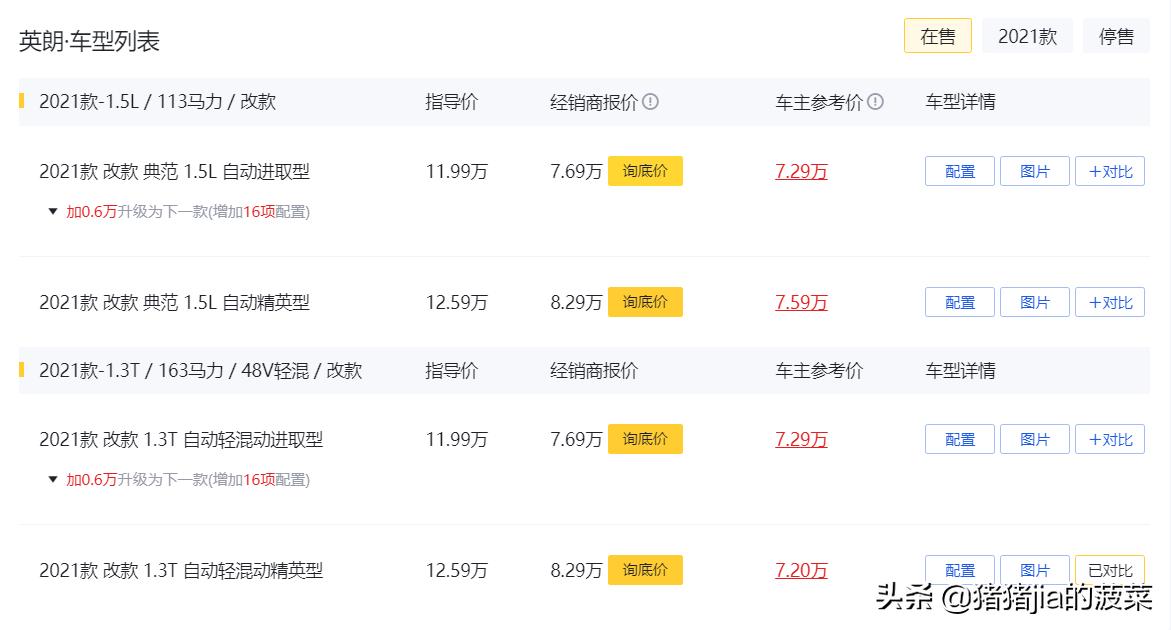1171x630 pixels.
Task: Tap 询底价 for 1.3T 自动轻混动进取型
Action: point(645,439)
